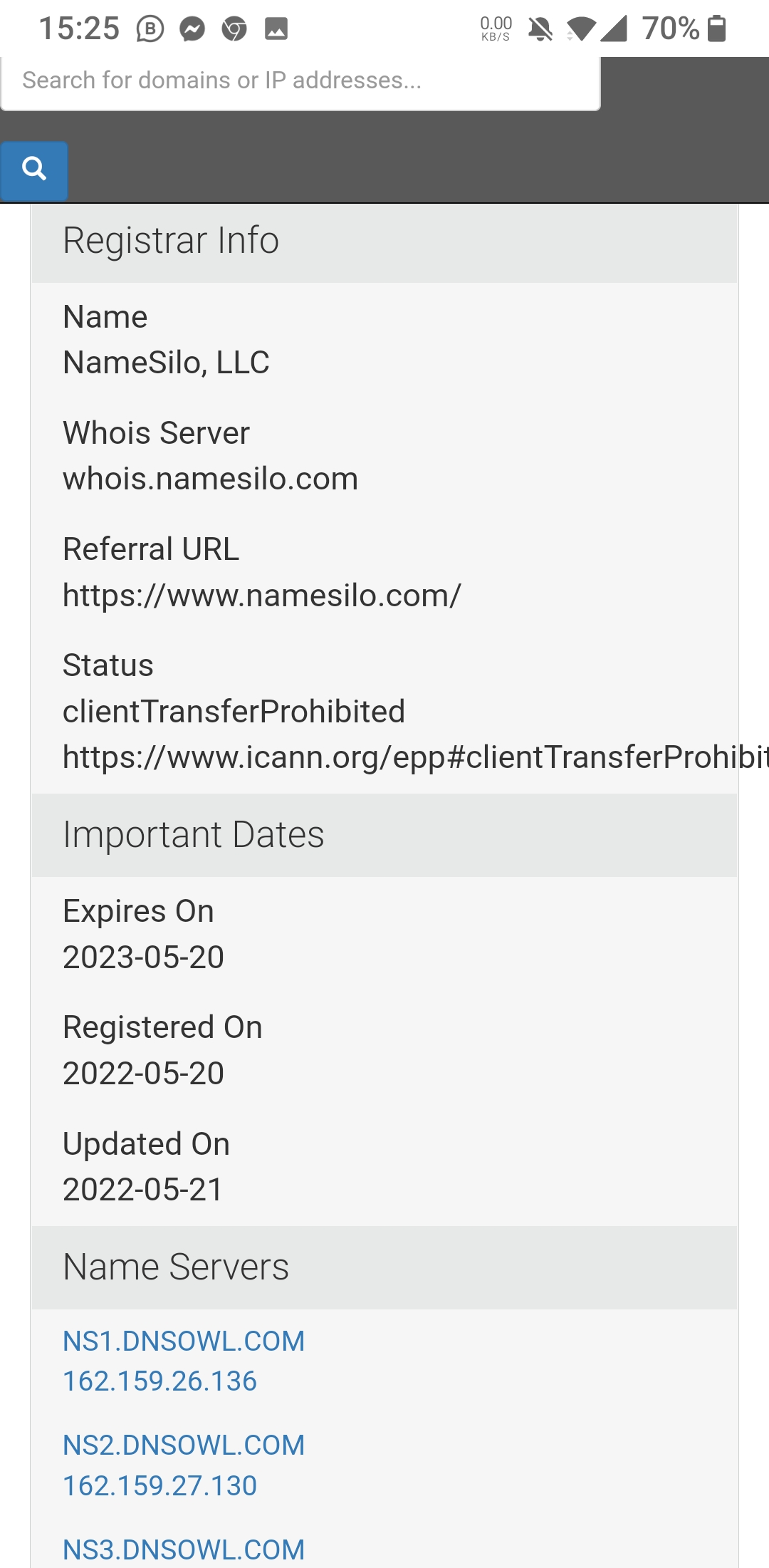The image size is (769, 1568).
Task: Tap the domain or IP search field
Action: coord(299,81)
